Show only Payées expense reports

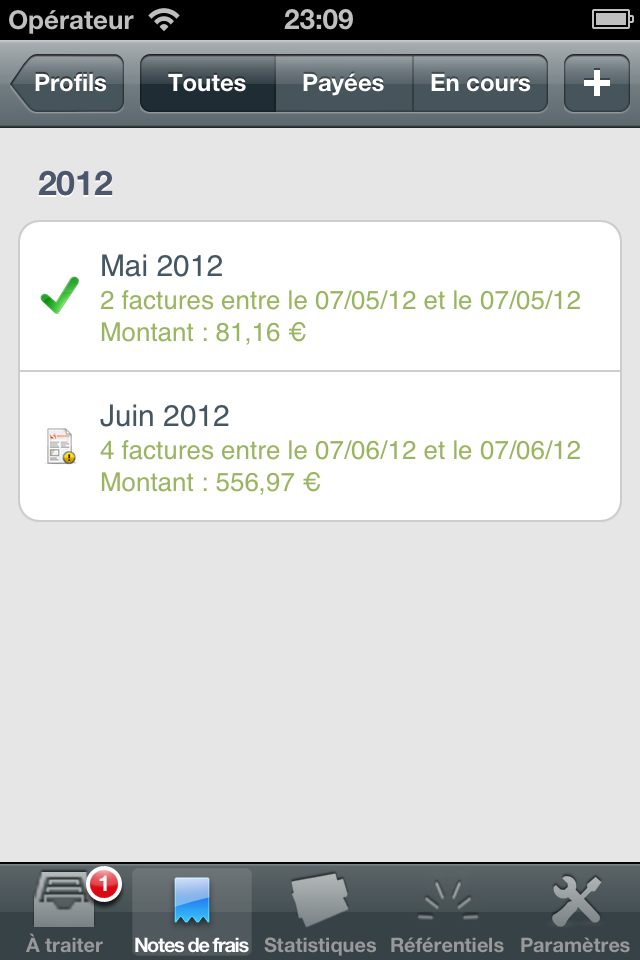tap(343, 83)
